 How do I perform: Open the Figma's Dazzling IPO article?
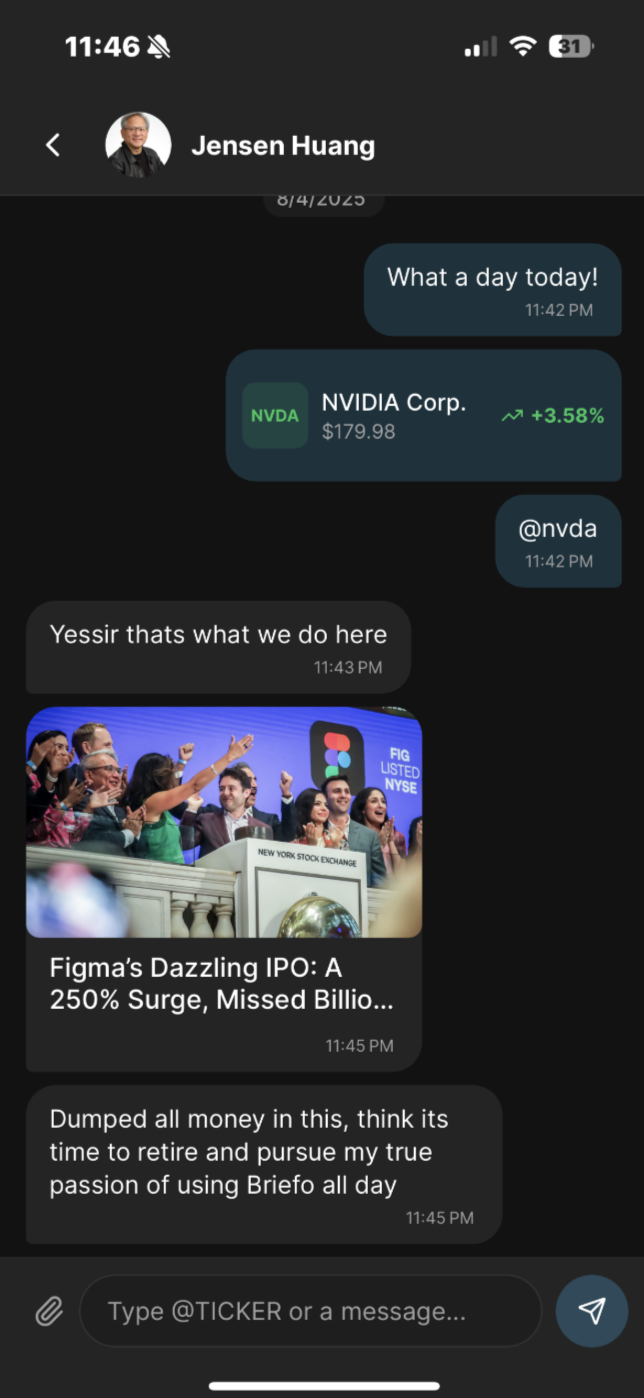(x=223, y=888)
